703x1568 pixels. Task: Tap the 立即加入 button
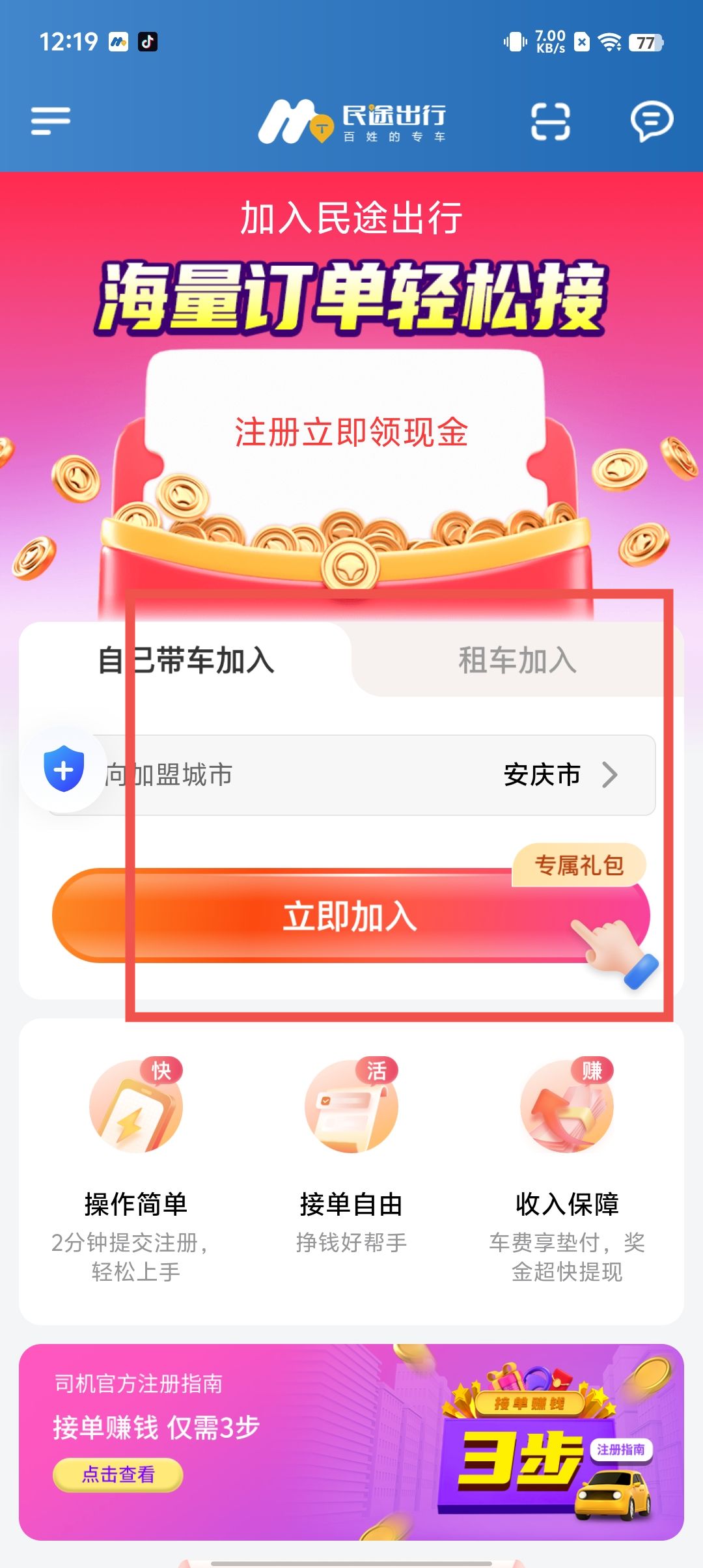pyautogui.click(x=350, y=916)
